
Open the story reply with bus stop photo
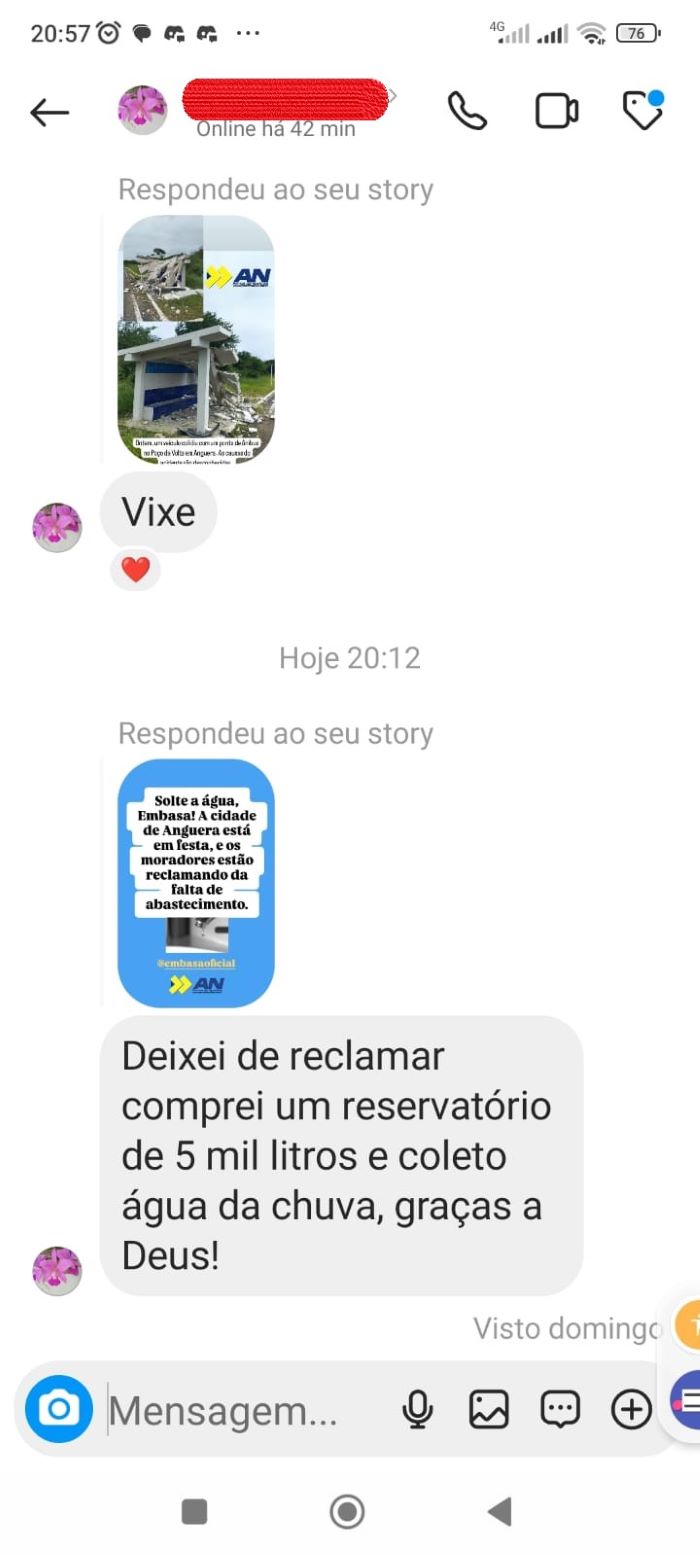[x=196, y=339]
